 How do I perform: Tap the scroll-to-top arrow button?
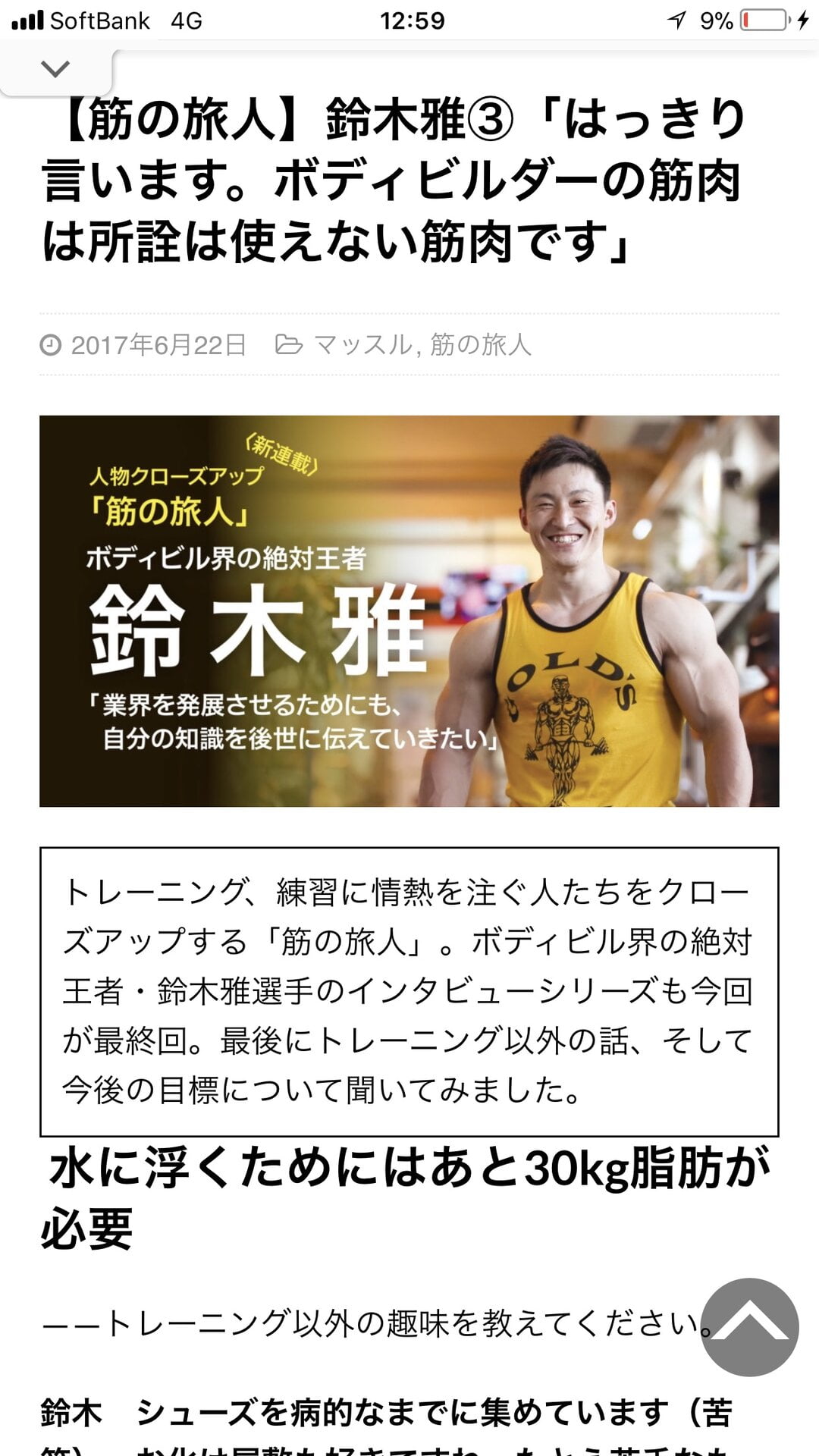[x=749, y=1327]
